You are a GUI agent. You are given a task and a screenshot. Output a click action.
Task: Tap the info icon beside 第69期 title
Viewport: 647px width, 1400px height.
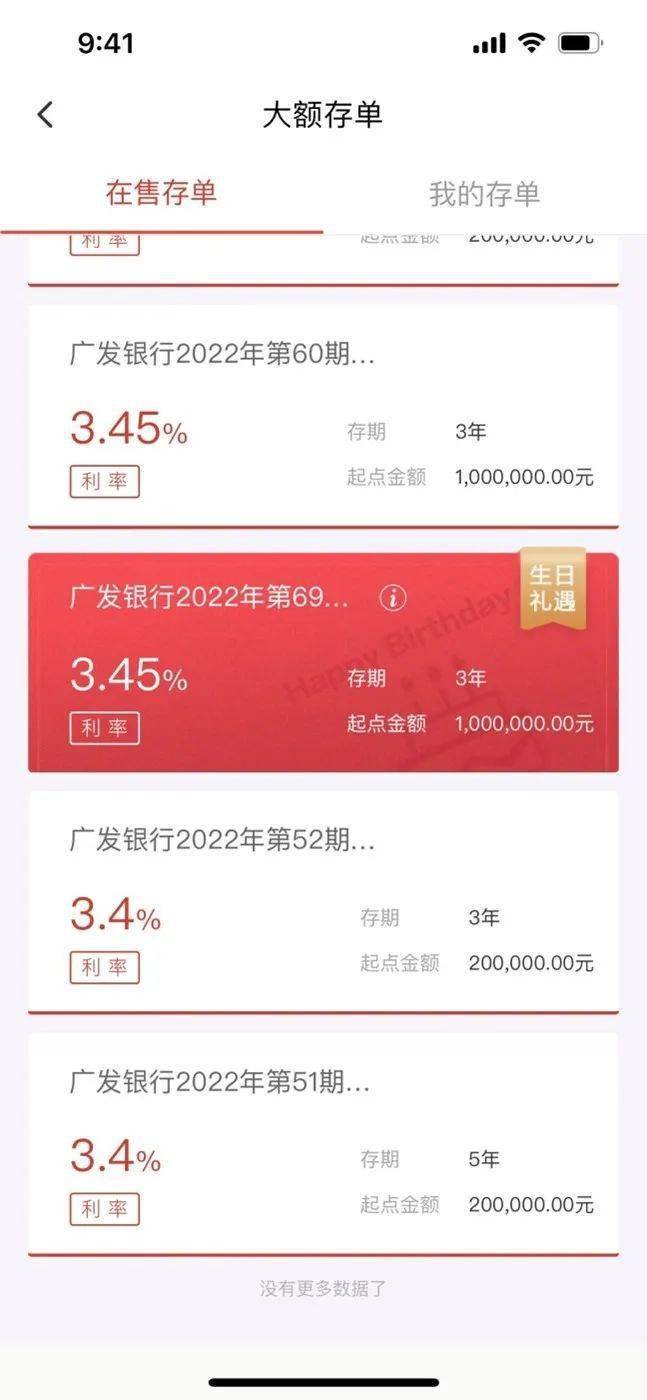point(393,598)
